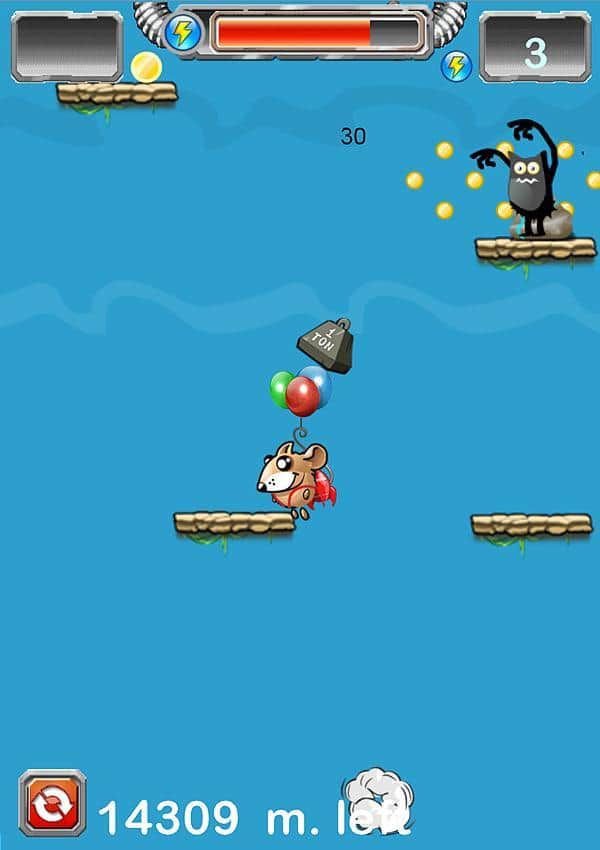Tap the red restart button
Viewport: 600px width, 850px height.
pos(52,803)
